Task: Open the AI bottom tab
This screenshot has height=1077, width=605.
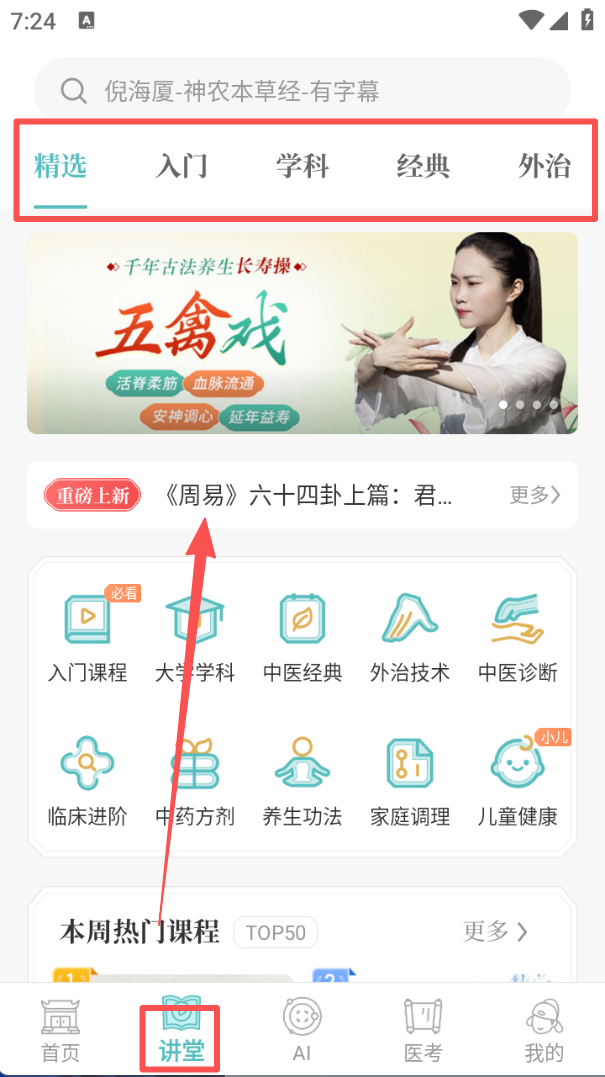Action: (x=302, y=1030)
